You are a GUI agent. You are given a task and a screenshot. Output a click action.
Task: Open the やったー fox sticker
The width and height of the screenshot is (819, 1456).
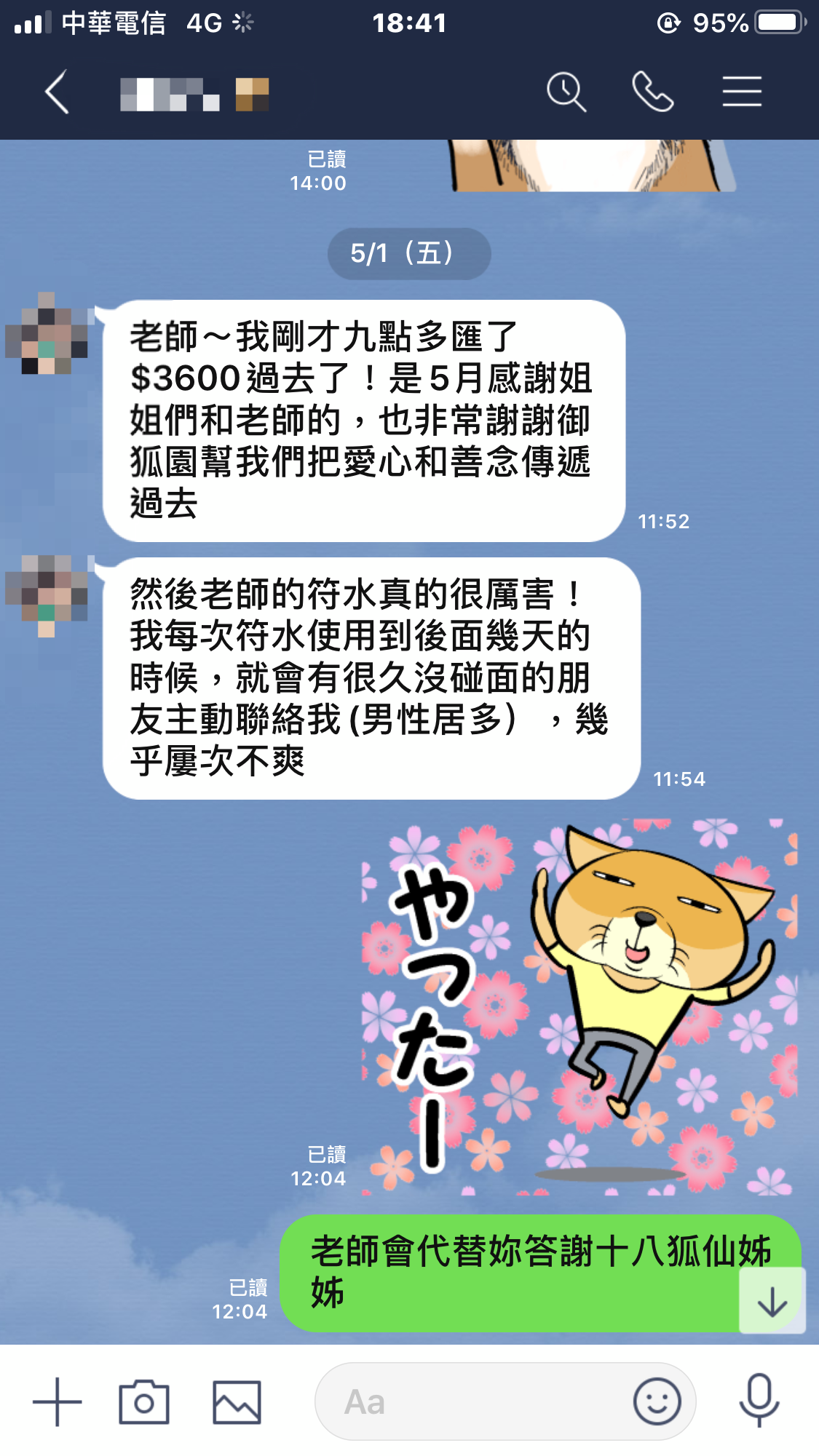coord(579,1008)
